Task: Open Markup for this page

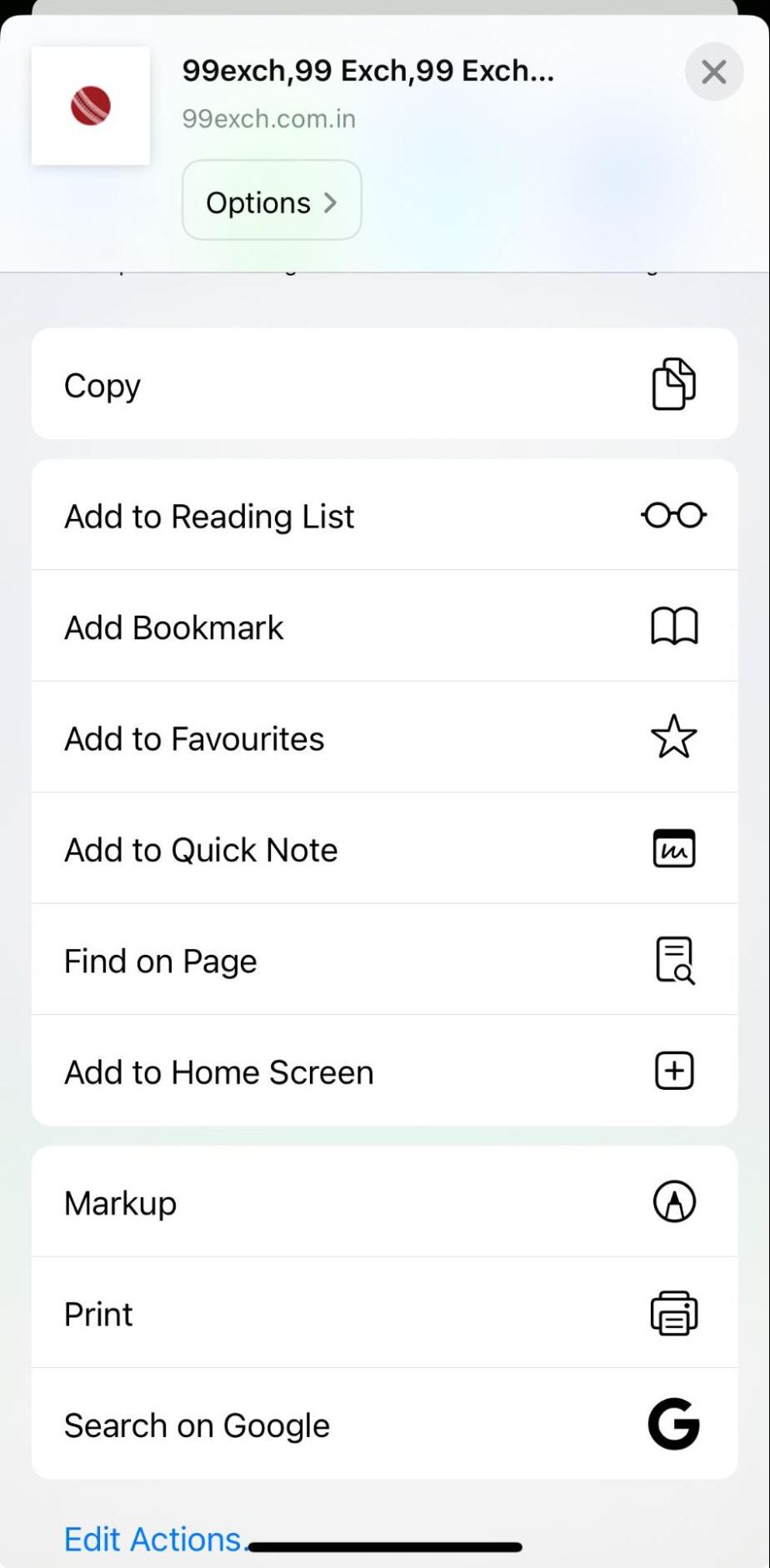Action: tap(384, 1202)
